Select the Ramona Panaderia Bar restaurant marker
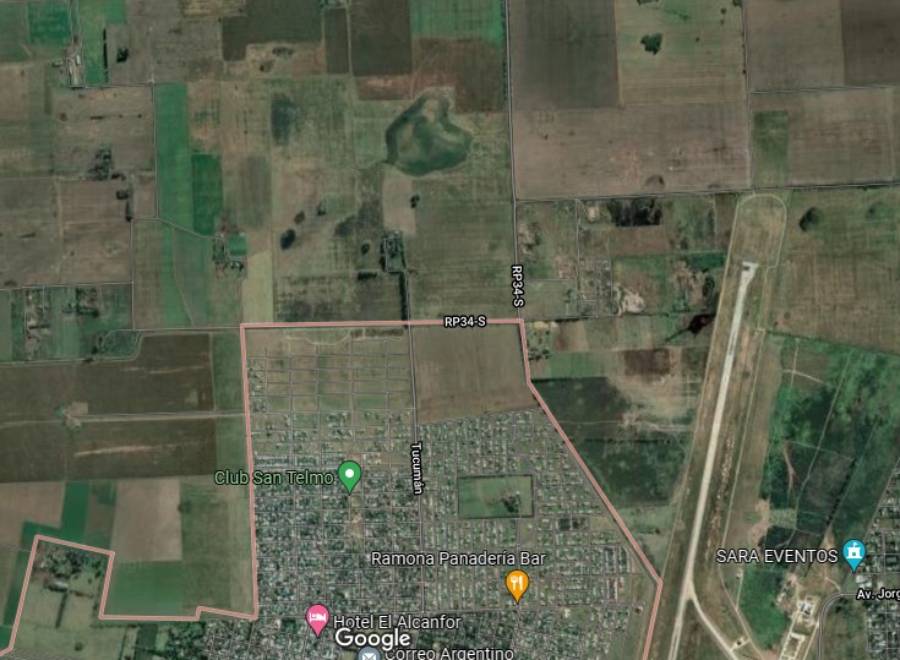The image size is (900, 660). pyautogui.click(x=516, y=583)
